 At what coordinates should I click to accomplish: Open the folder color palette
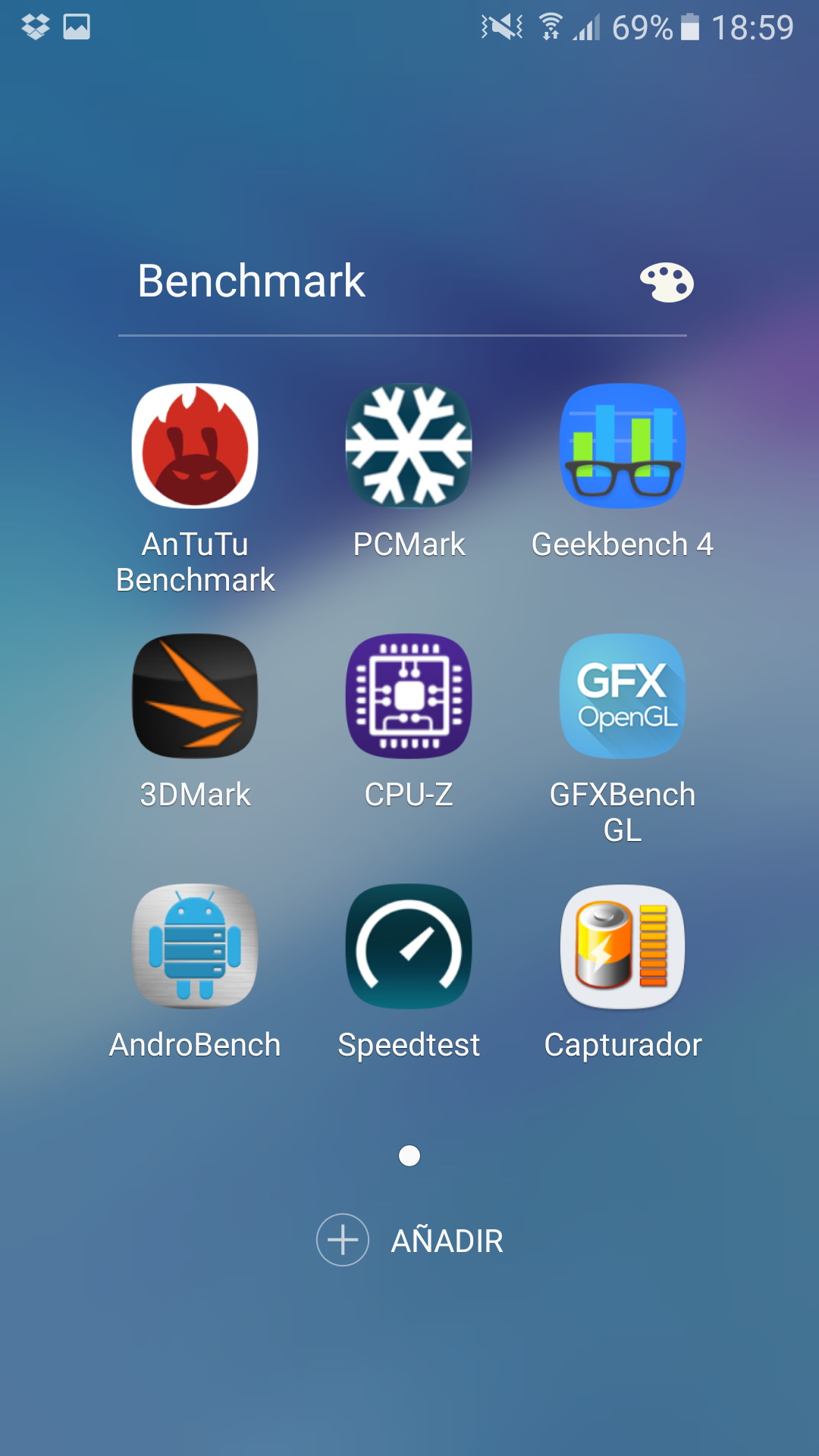667,283
